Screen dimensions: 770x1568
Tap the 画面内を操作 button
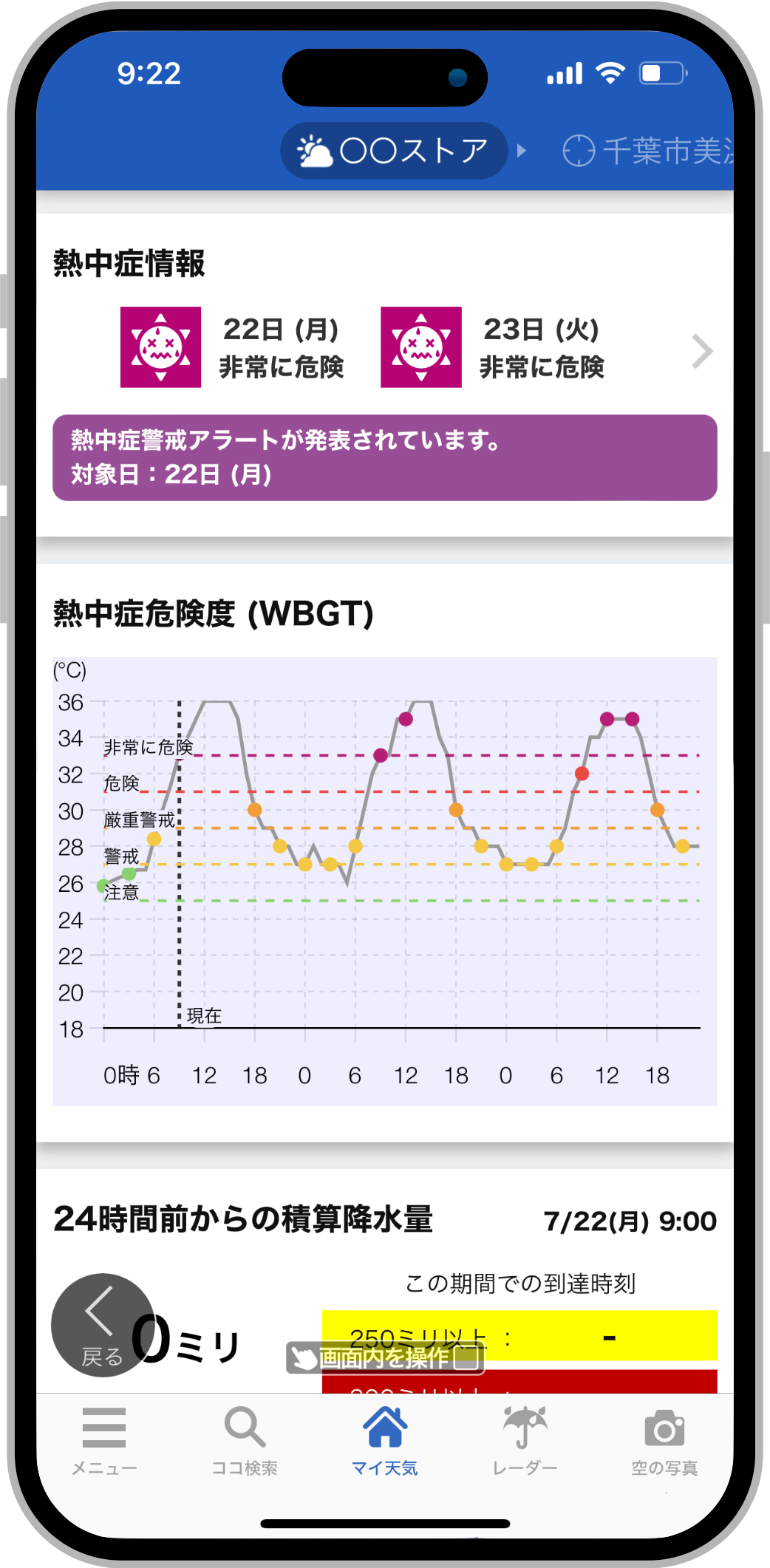point(385,1357)
